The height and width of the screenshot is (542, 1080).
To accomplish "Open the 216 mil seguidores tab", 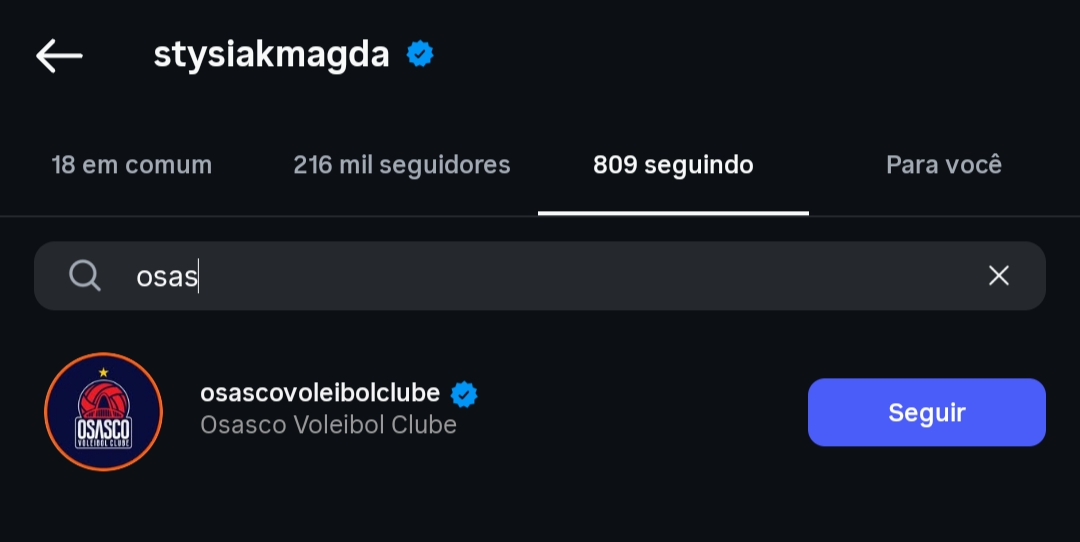I will (x=402, y=165).
